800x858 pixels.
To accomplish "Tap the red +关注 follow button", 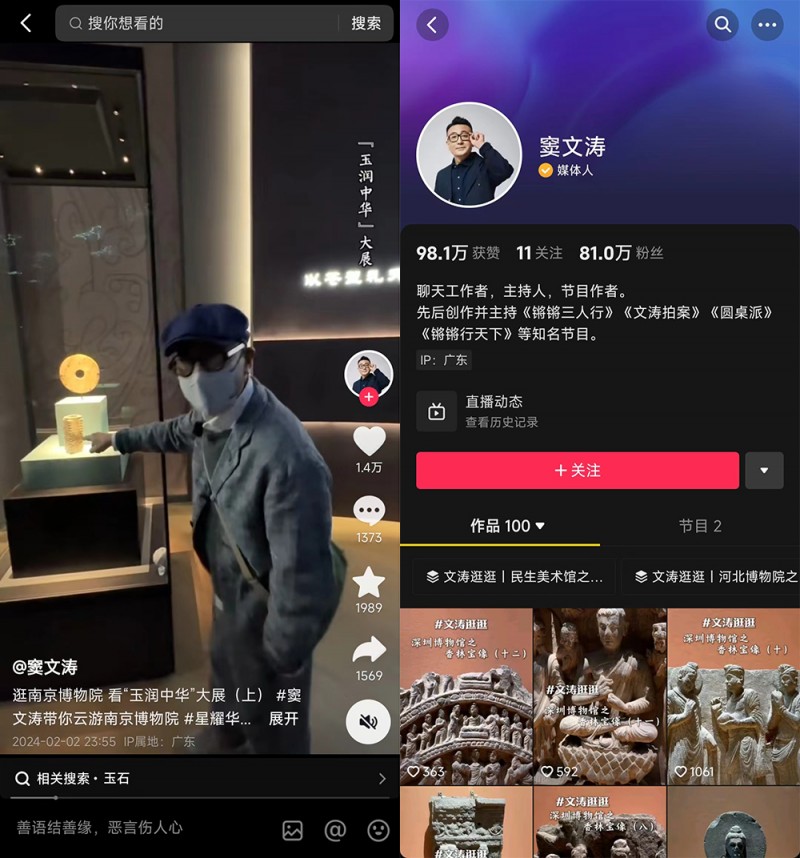I will [577, 470].
